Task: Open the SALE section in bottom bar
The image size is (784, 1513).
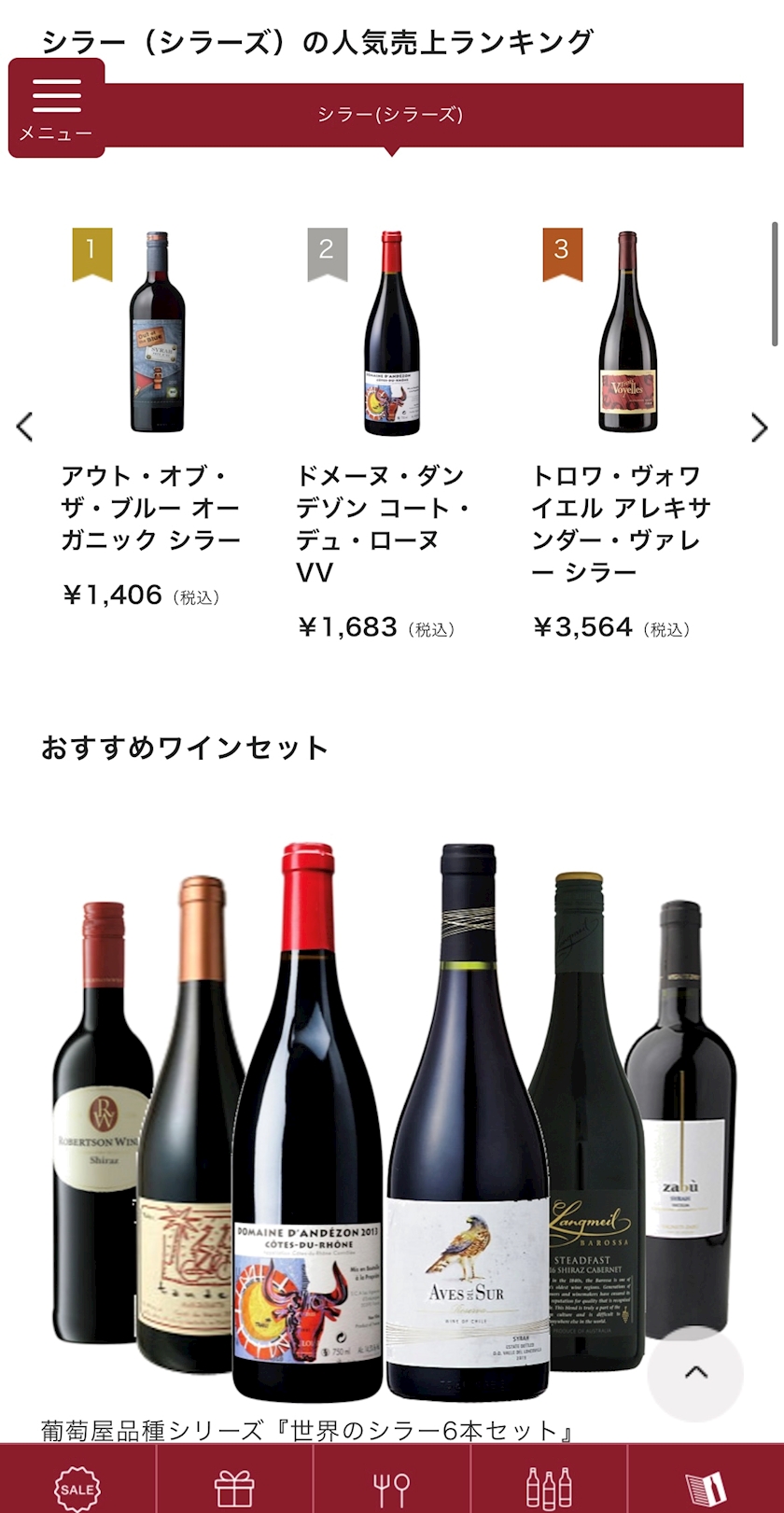Action: 77,1488
